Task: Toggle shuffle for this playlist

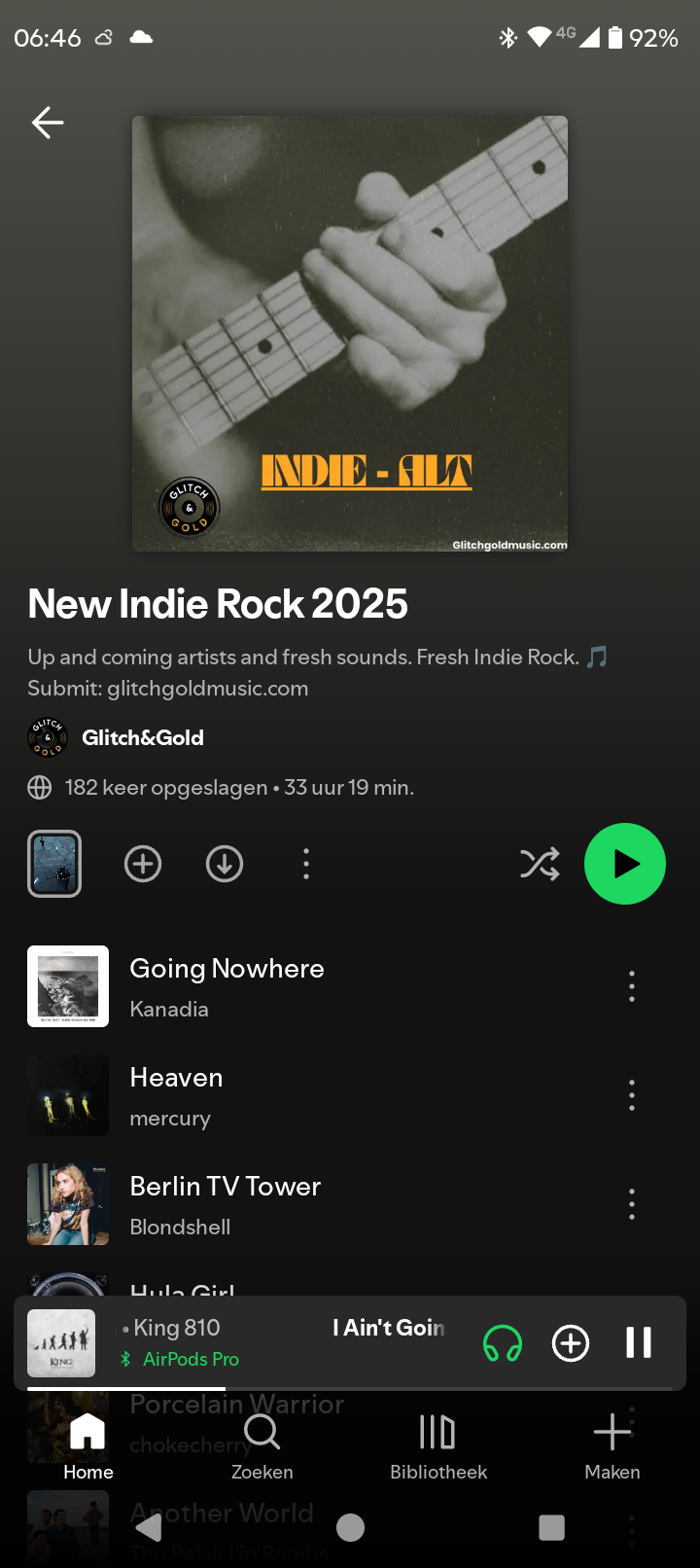Action: [x=540, y=864]
